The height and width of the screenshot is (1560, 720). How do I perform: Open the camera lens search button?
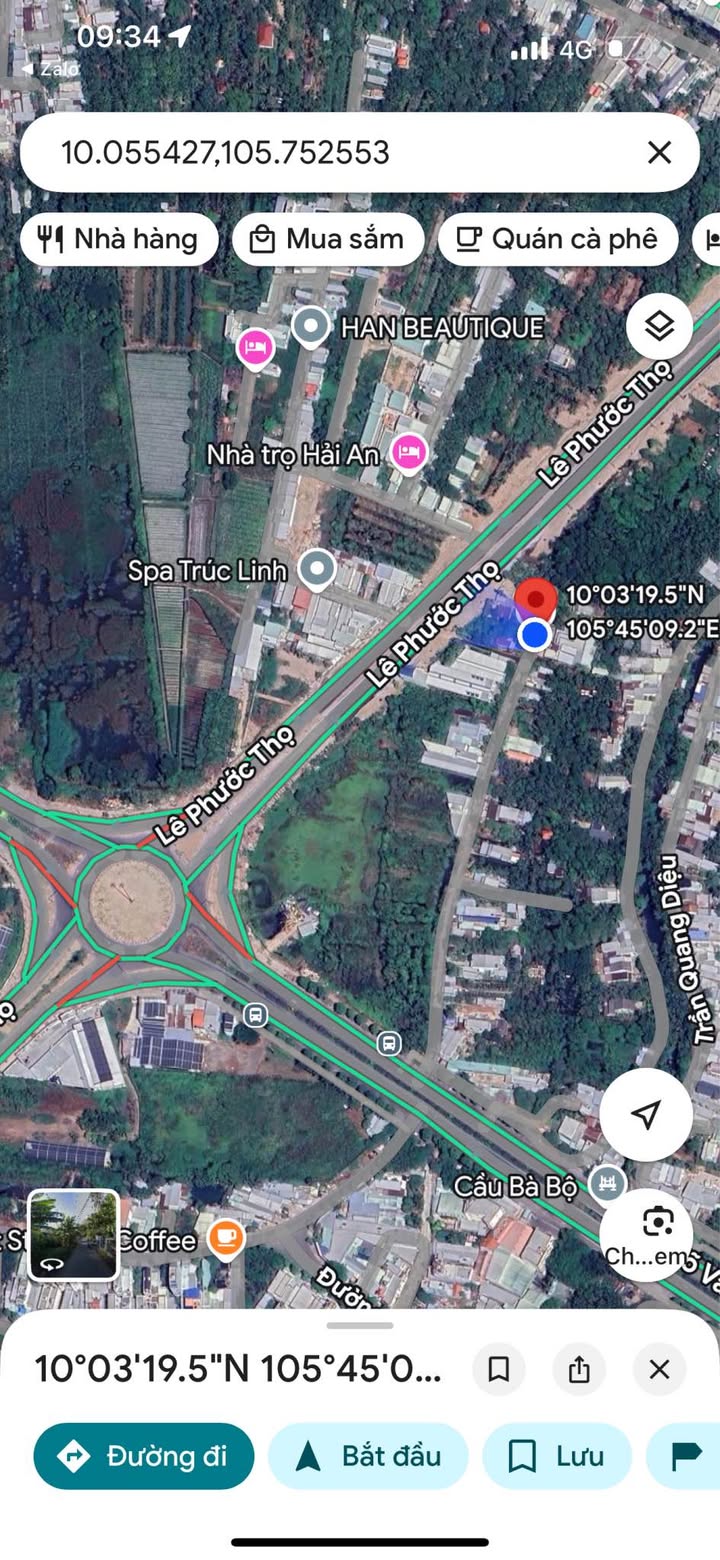(x=657, y=1232)
